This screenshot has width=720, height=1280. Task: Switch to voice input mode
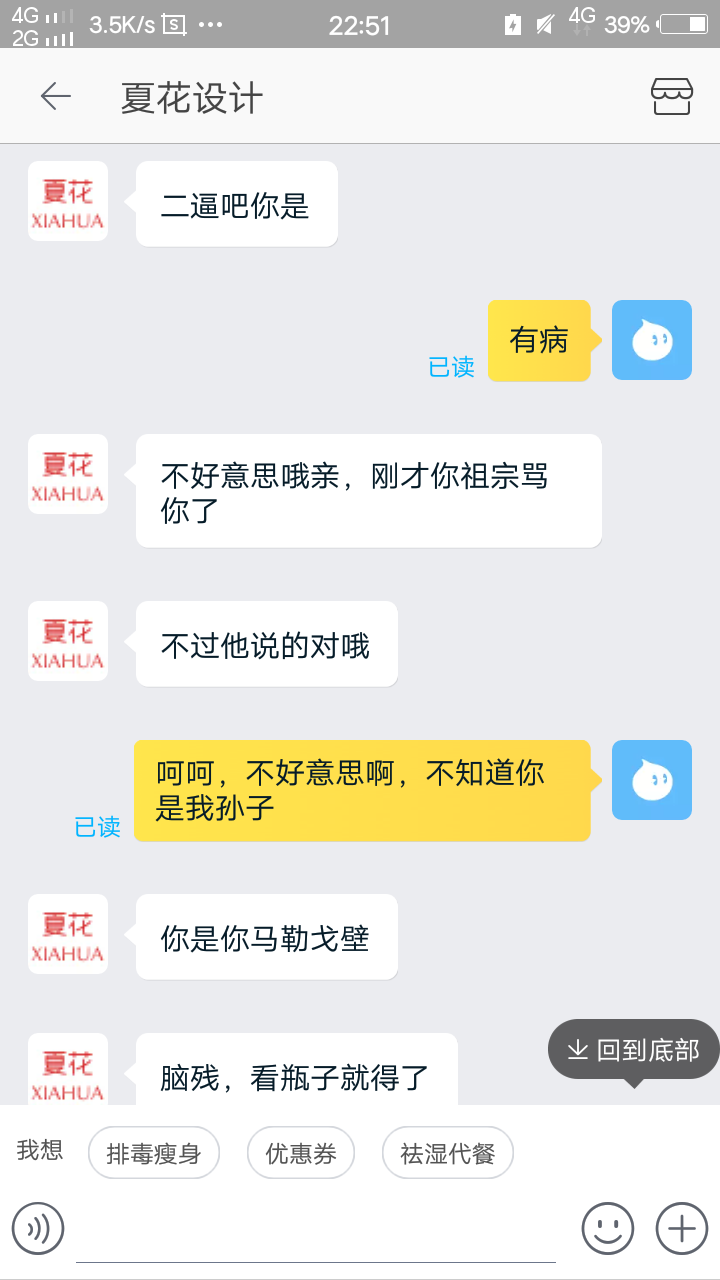(38, 1227)
